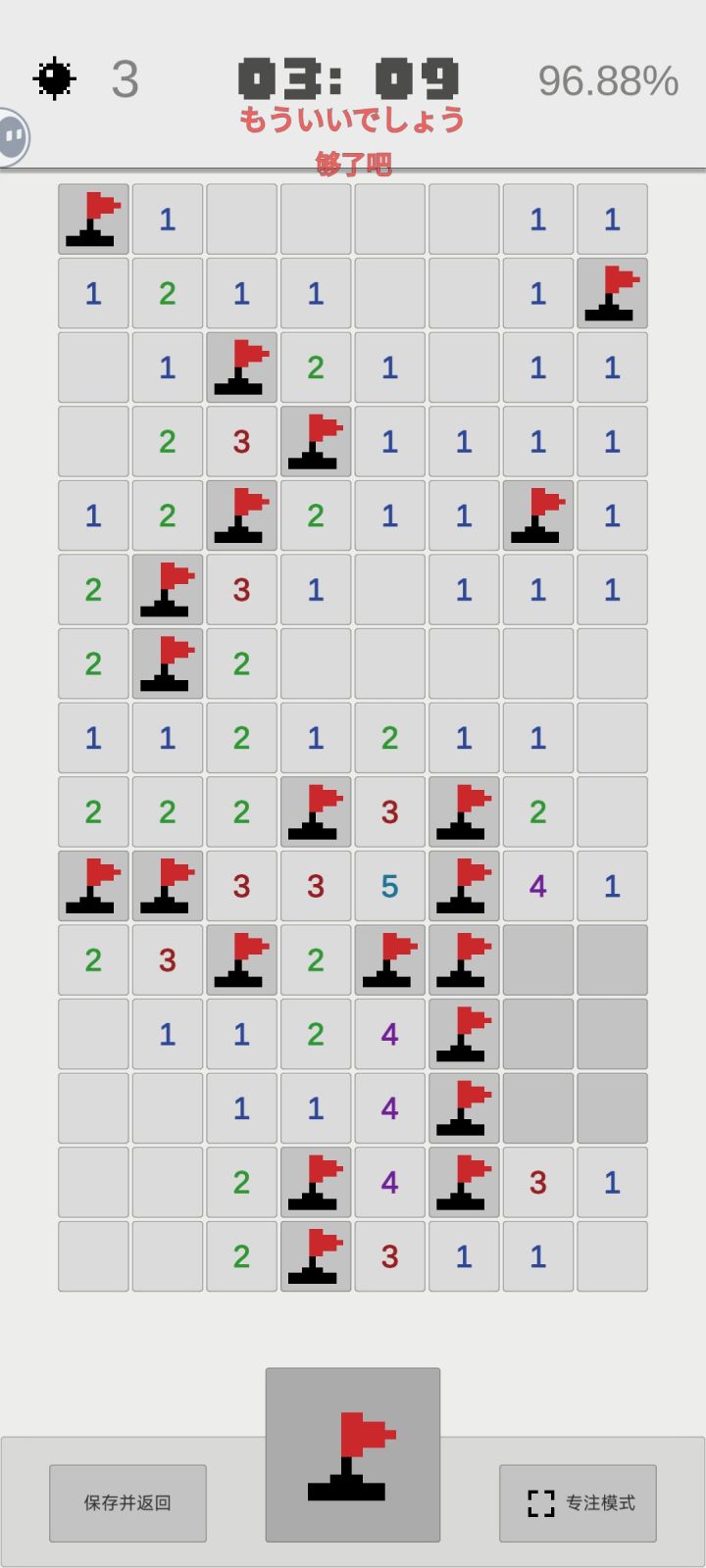Viewport: 706px width, 1568px height.
Task: Click the unopened cell at the bottom right
Action: coord(612,1256)
